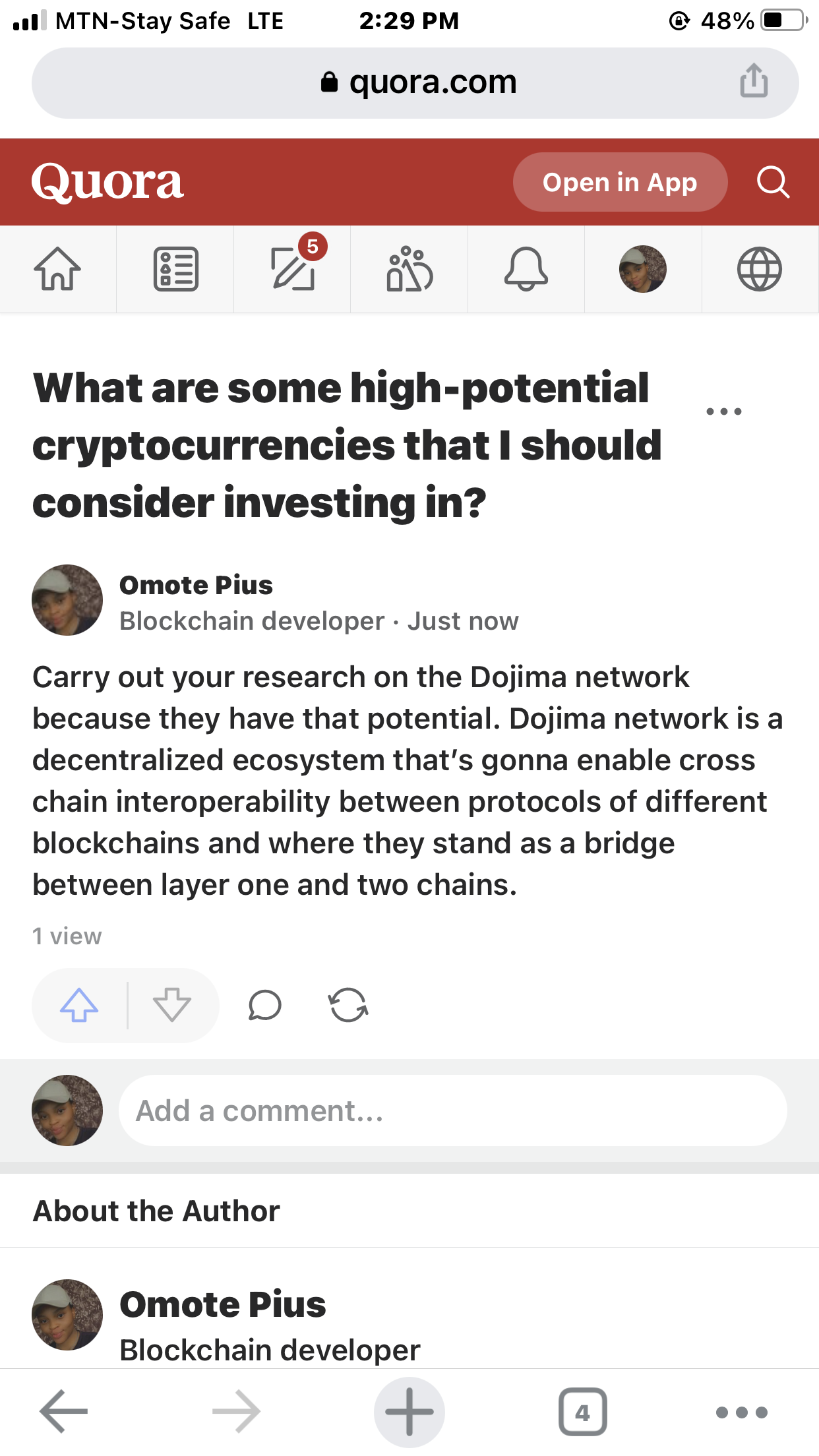
Task: Tap the Open in App button
Action: [620, 182]
